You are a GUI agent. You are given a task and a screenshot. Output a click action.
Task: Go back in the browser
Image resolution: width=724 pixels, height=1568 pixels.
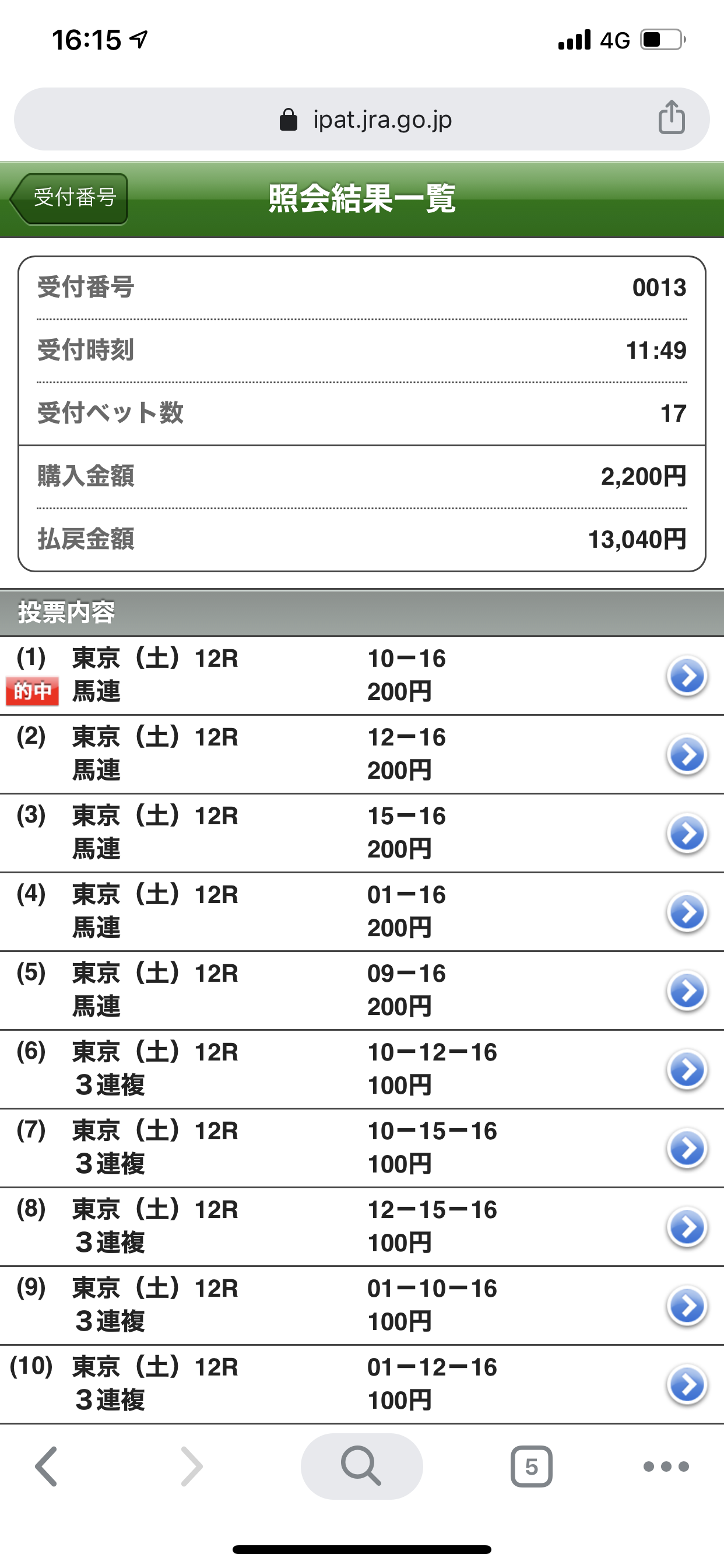pyautogui.click(x=46, y=1466)
